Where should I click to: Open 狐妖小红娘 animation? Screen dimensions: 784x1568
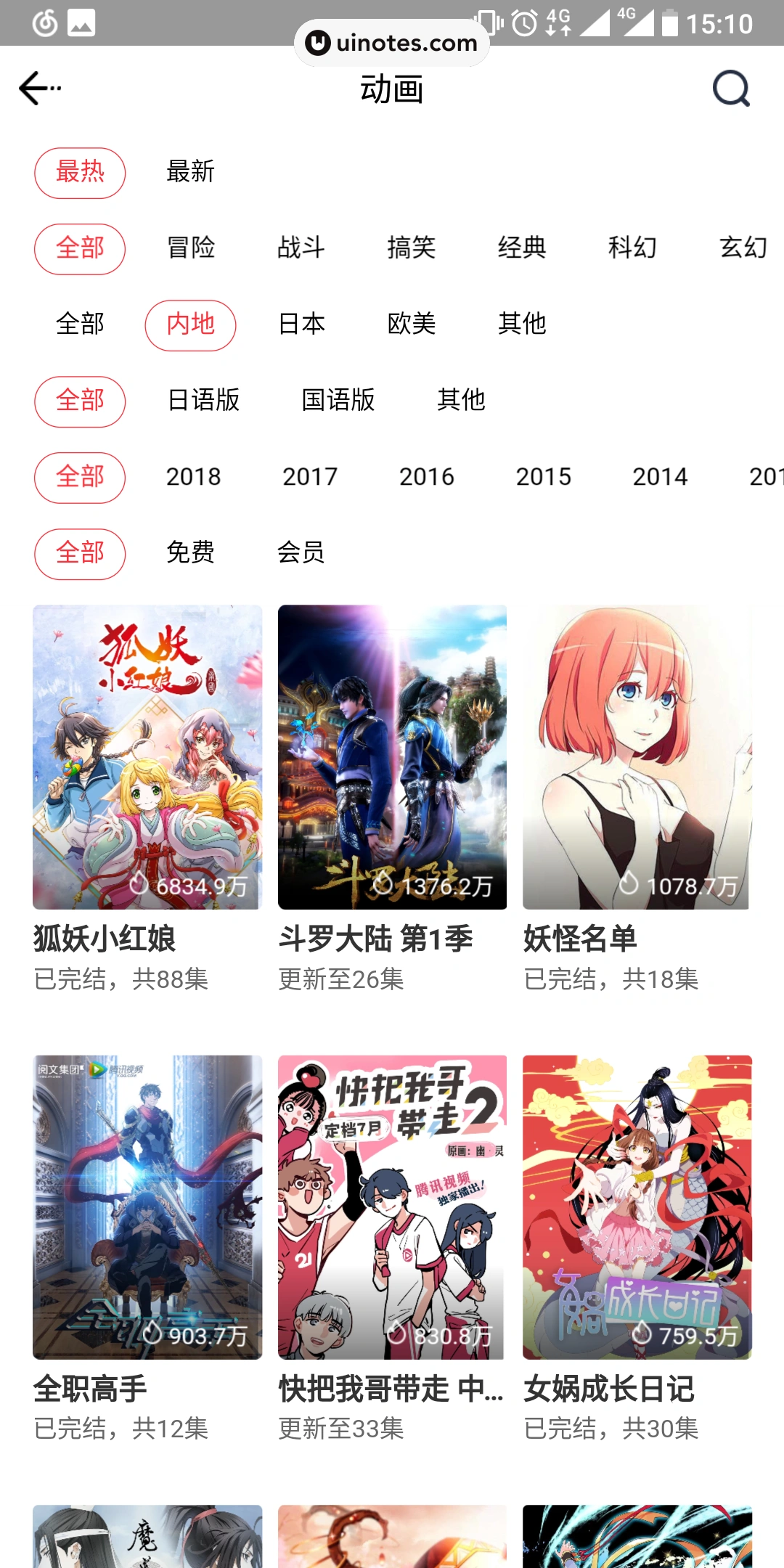point(147,757)
